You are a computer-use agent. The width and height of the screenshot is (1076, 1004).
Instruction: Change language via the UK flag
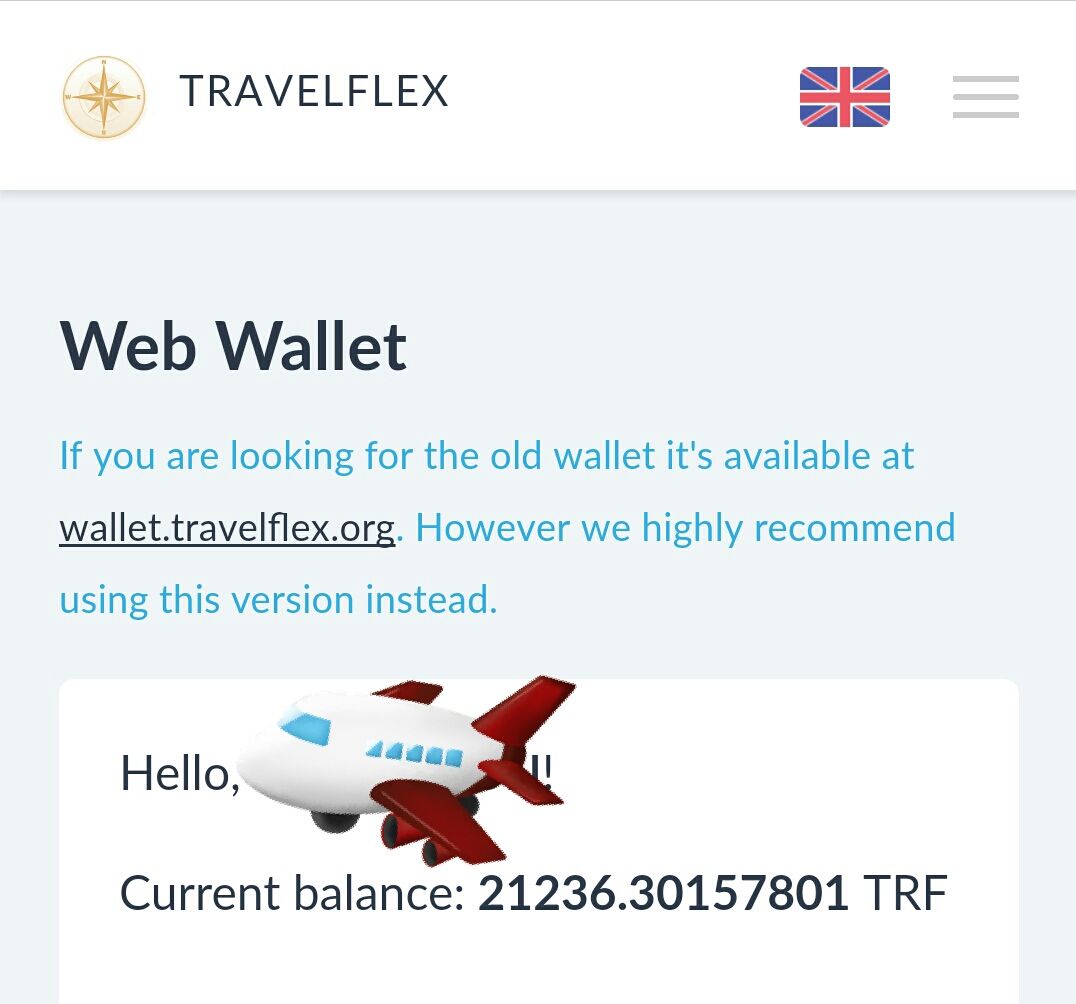point(844,97)
